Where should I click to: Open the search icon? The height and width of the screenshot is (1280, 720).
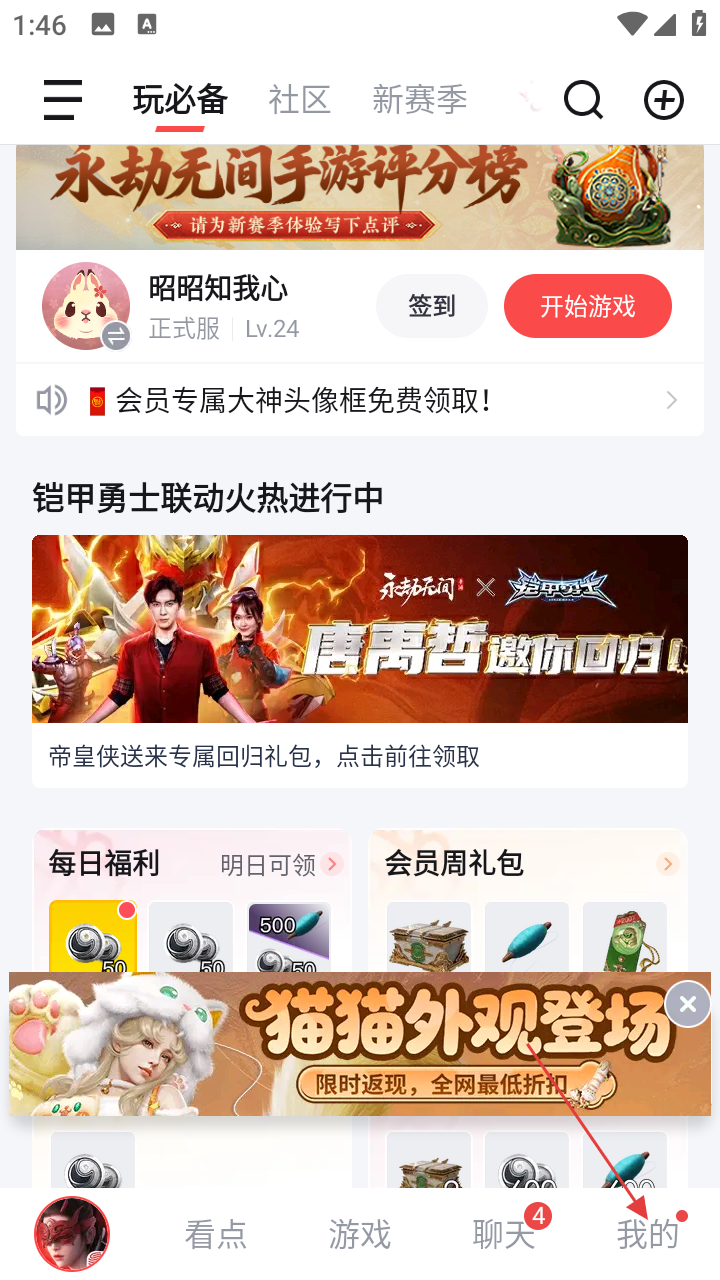pyautogui.click(x=583, y=100)
